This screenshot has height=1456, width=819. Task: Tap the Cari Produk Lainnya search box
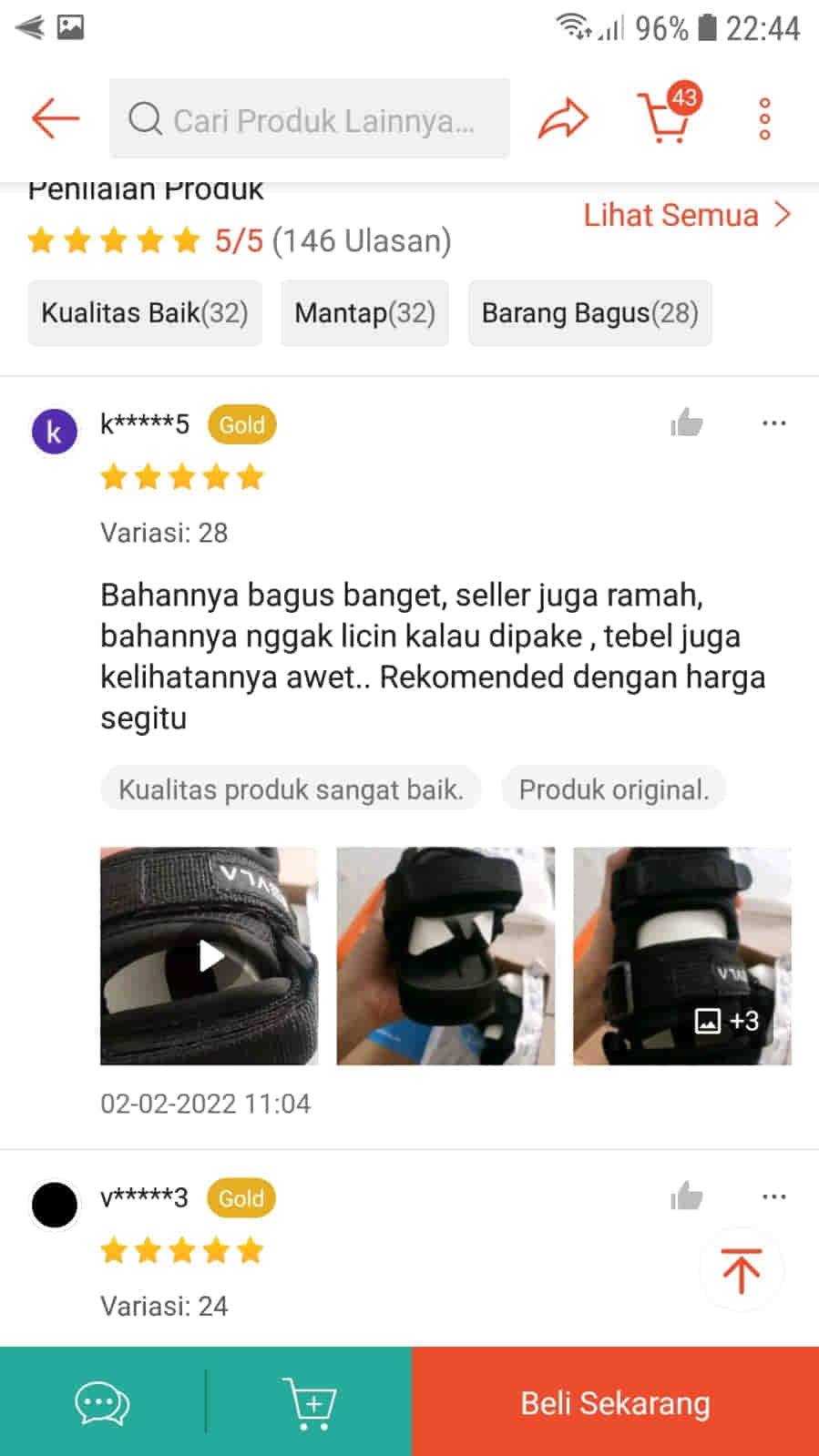tap(310, 119)
